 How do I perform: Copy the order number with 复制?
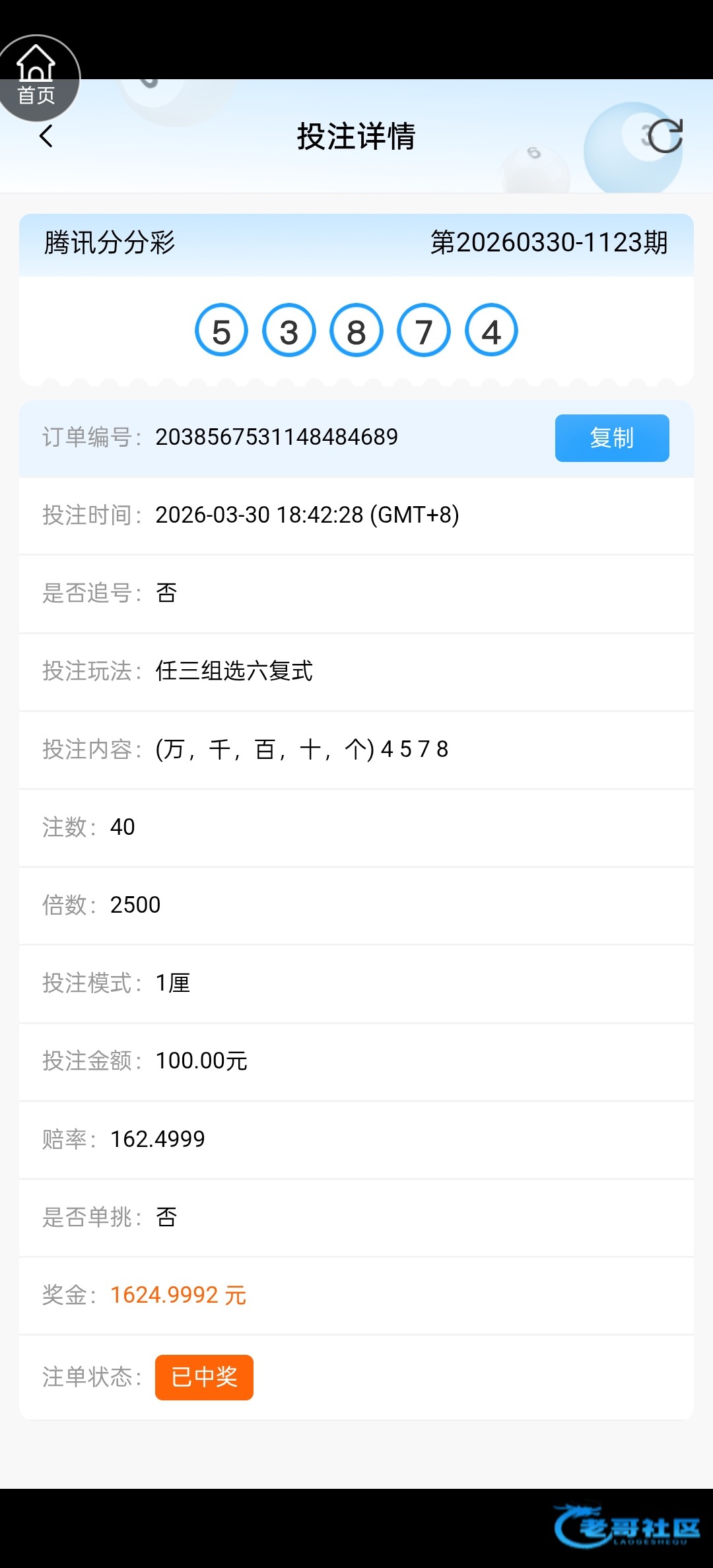coord(611,438)
